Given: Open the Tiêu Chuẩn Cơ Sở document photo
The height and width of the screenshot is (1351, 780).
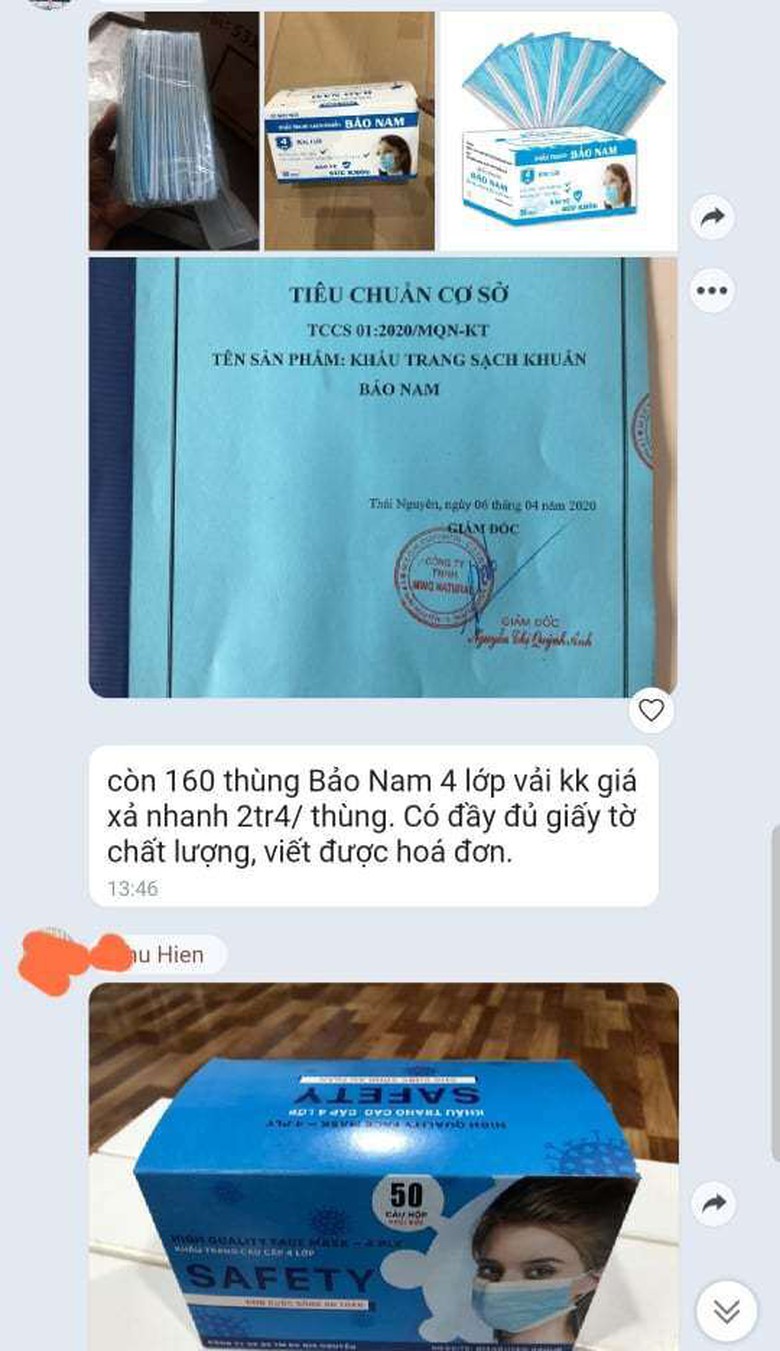Looking at the screenshot, I should 382,477.
